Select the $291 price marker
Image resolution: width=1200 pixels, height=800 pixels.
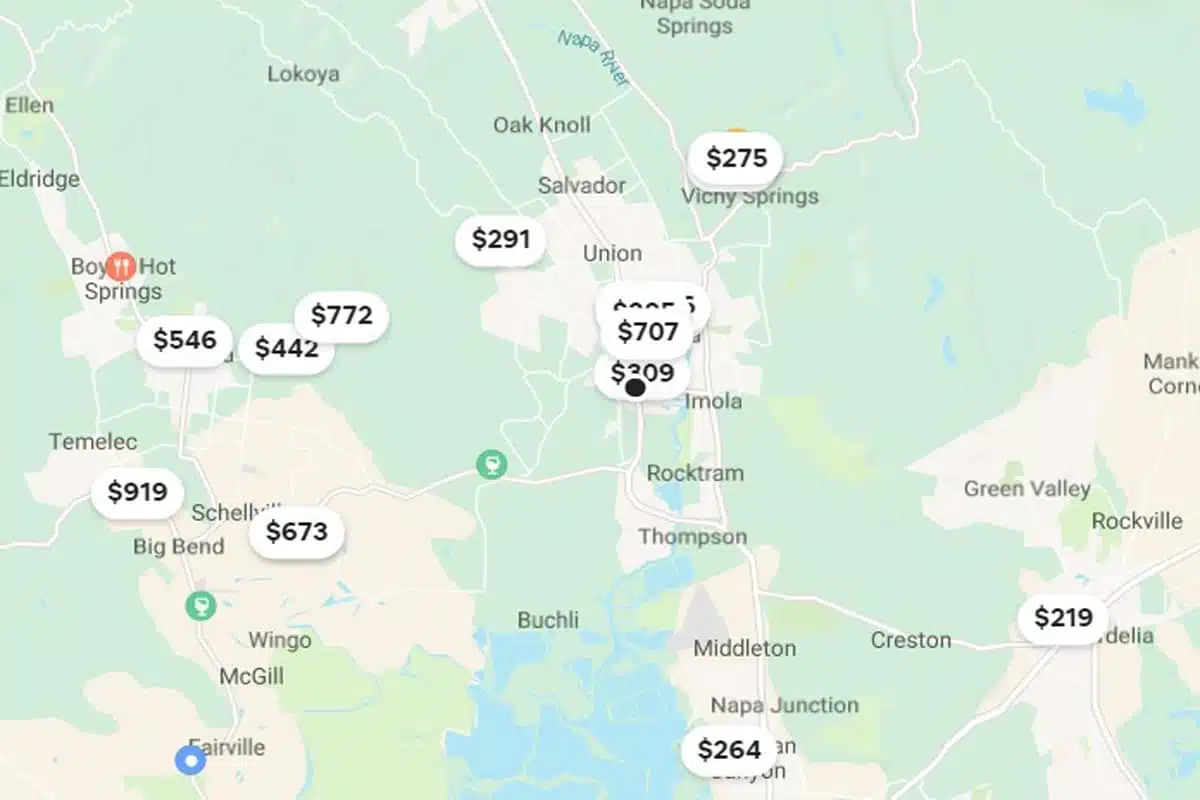tap(500, 240)
